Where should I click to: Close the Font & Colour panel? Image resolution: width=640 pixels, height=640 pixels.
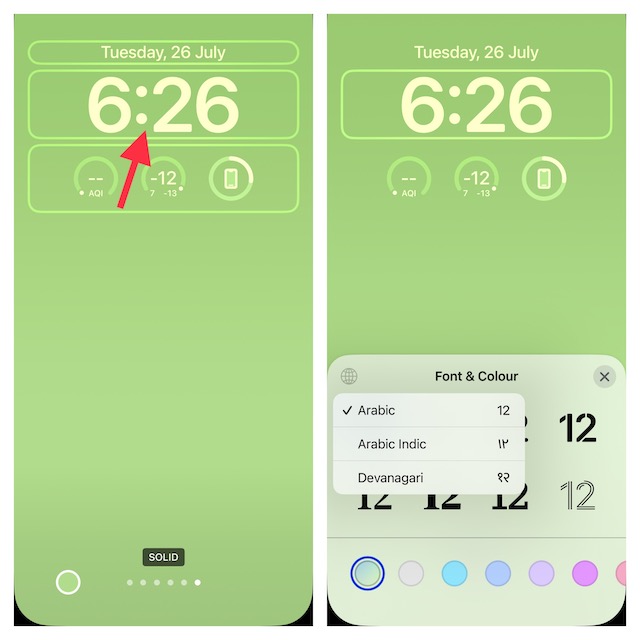click(604, 377)
